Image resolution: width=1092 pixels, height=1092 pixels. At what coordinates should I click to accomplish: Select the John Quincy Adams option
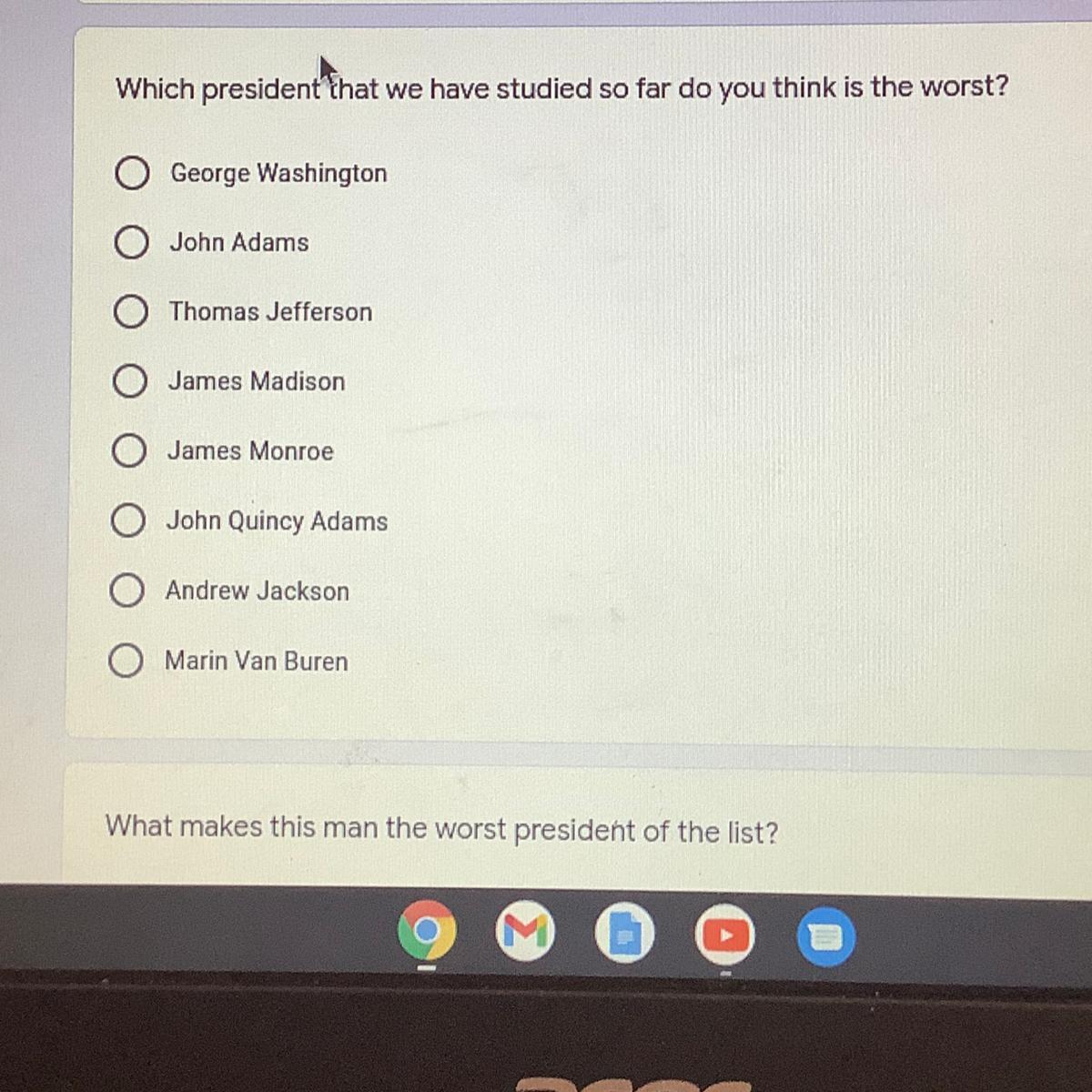pos(127,521)
